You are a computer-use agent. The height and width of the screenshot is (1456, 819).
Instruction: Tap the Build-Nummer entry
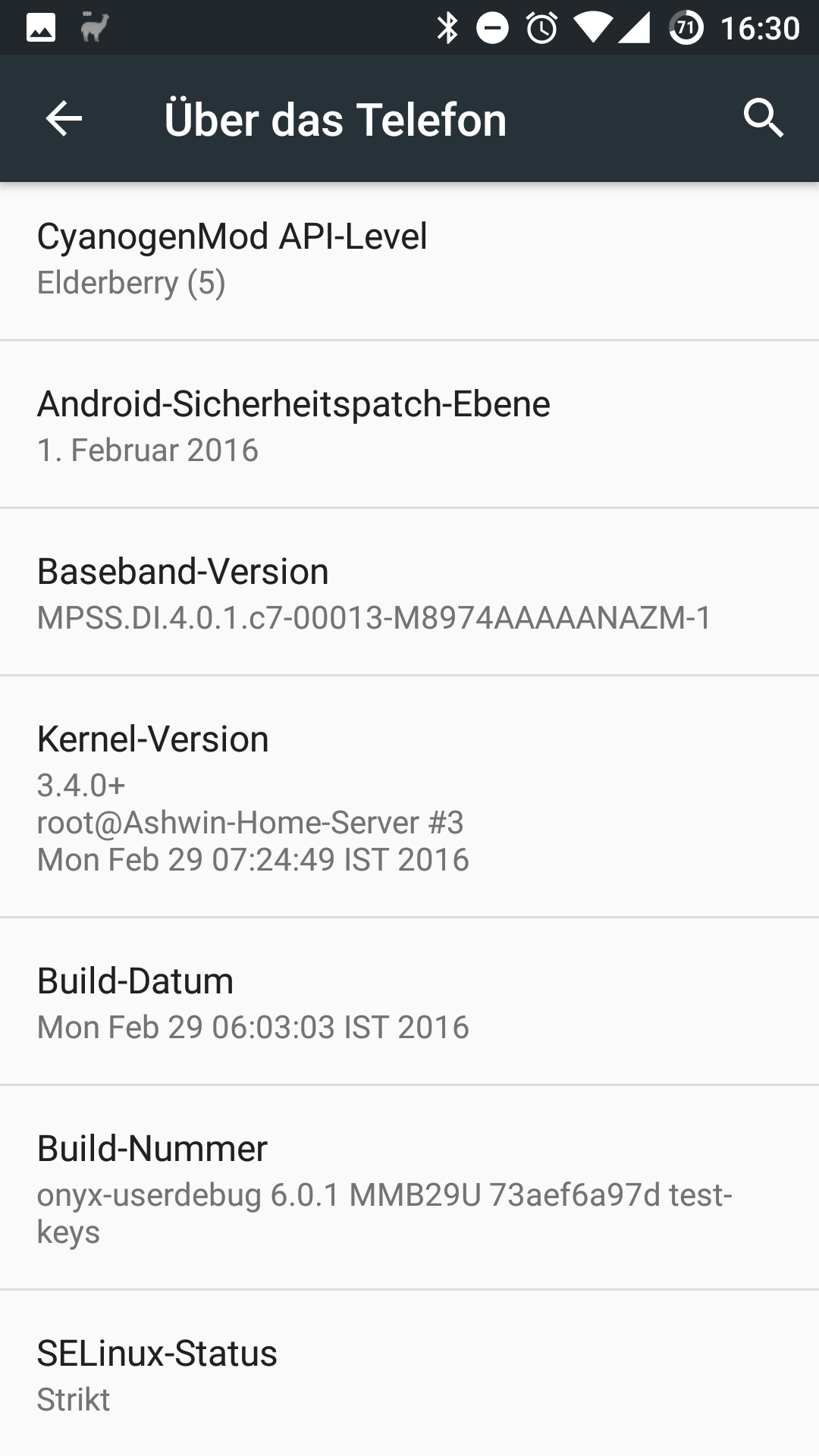point(409,1188)
